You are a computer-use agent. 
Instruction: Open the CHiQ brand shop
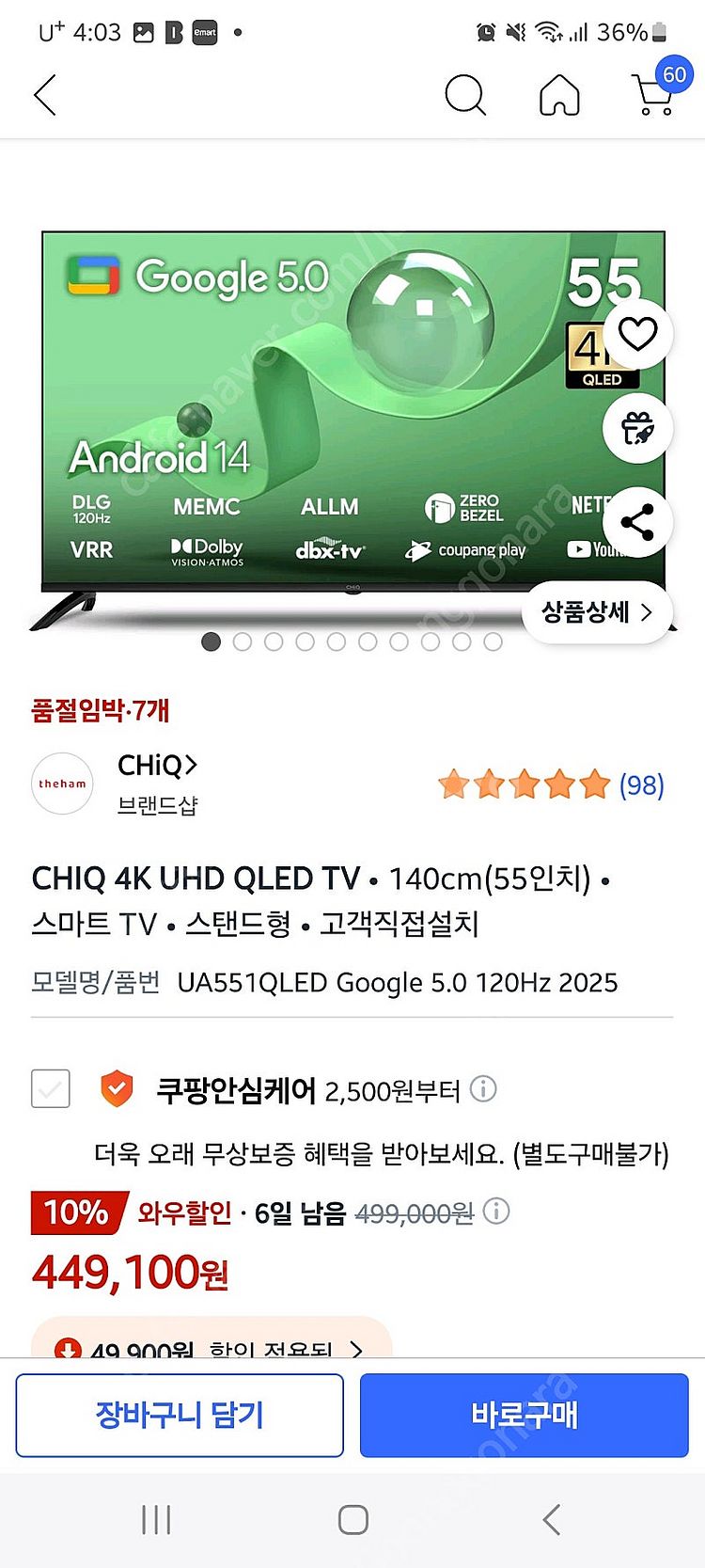pyautogui.click(x=156, y=766)
